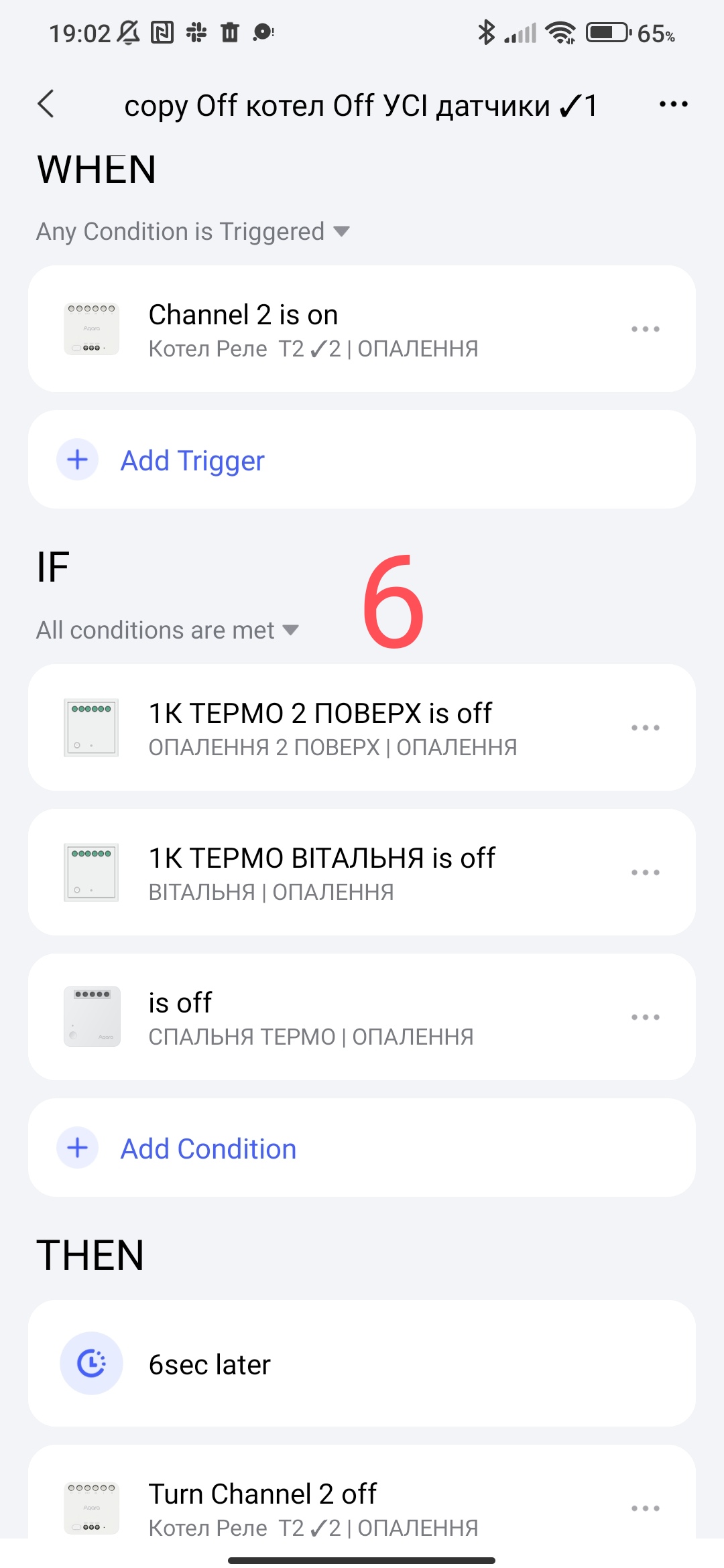Screen dimensions: 724x1568
Task: Add a new condition
Action: [208, 1149]
